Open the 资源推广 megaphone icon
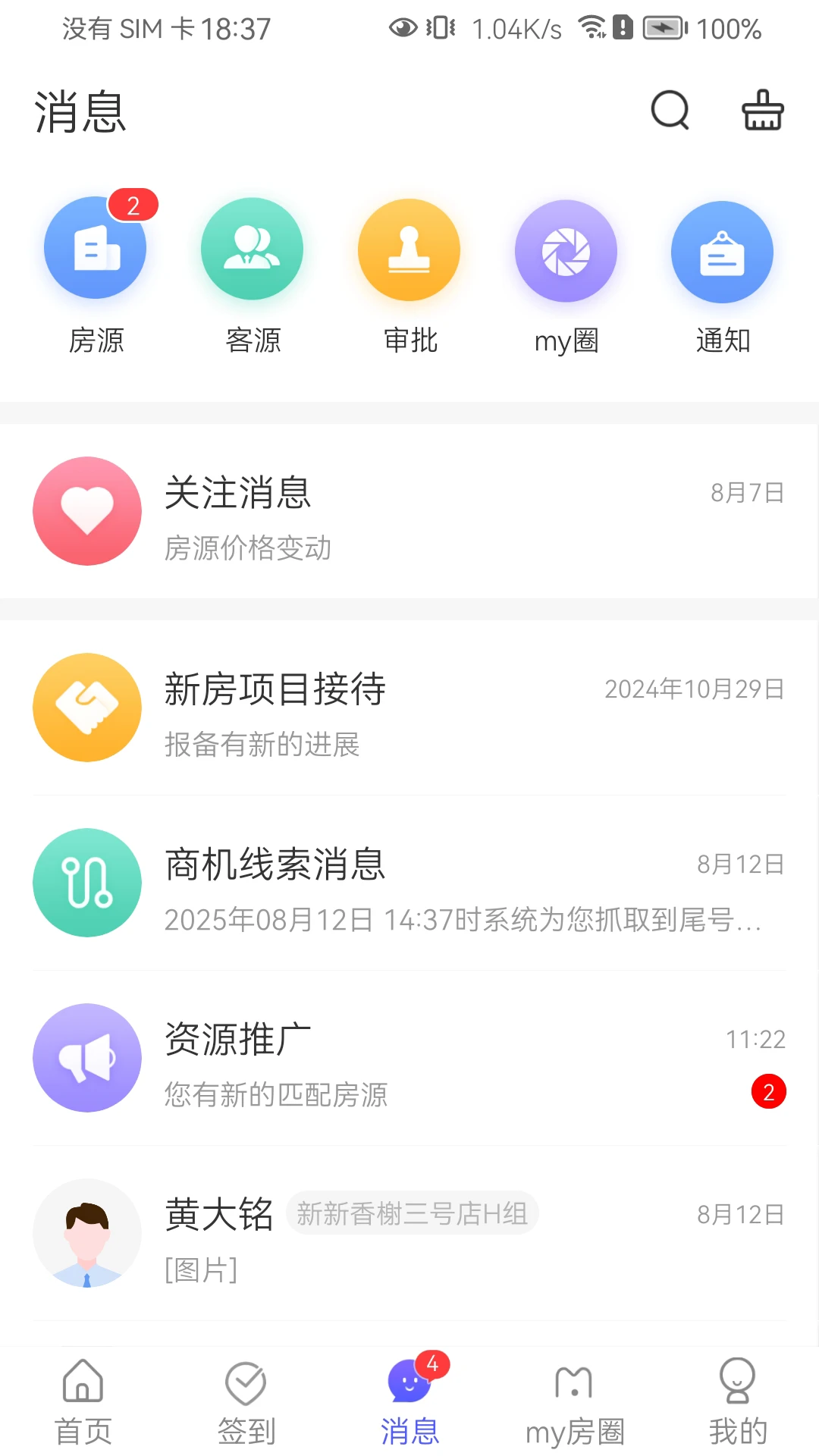Image resolution: width=819 pixels, height=1456 pixels. [87, 1058]
